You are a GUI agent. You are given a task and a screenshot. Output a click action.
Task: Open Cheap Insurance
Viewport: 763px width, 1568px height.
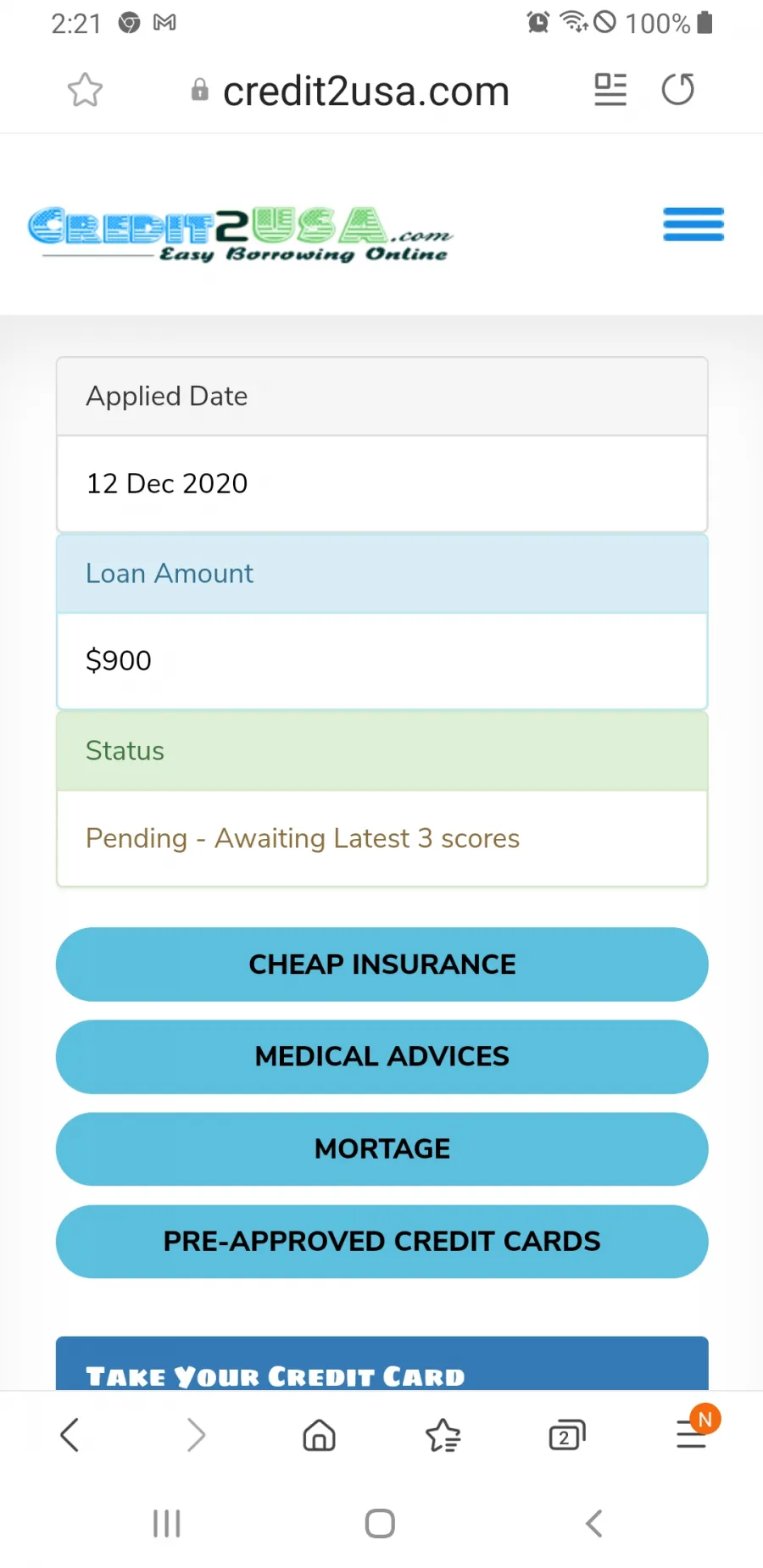click(381, 965)
